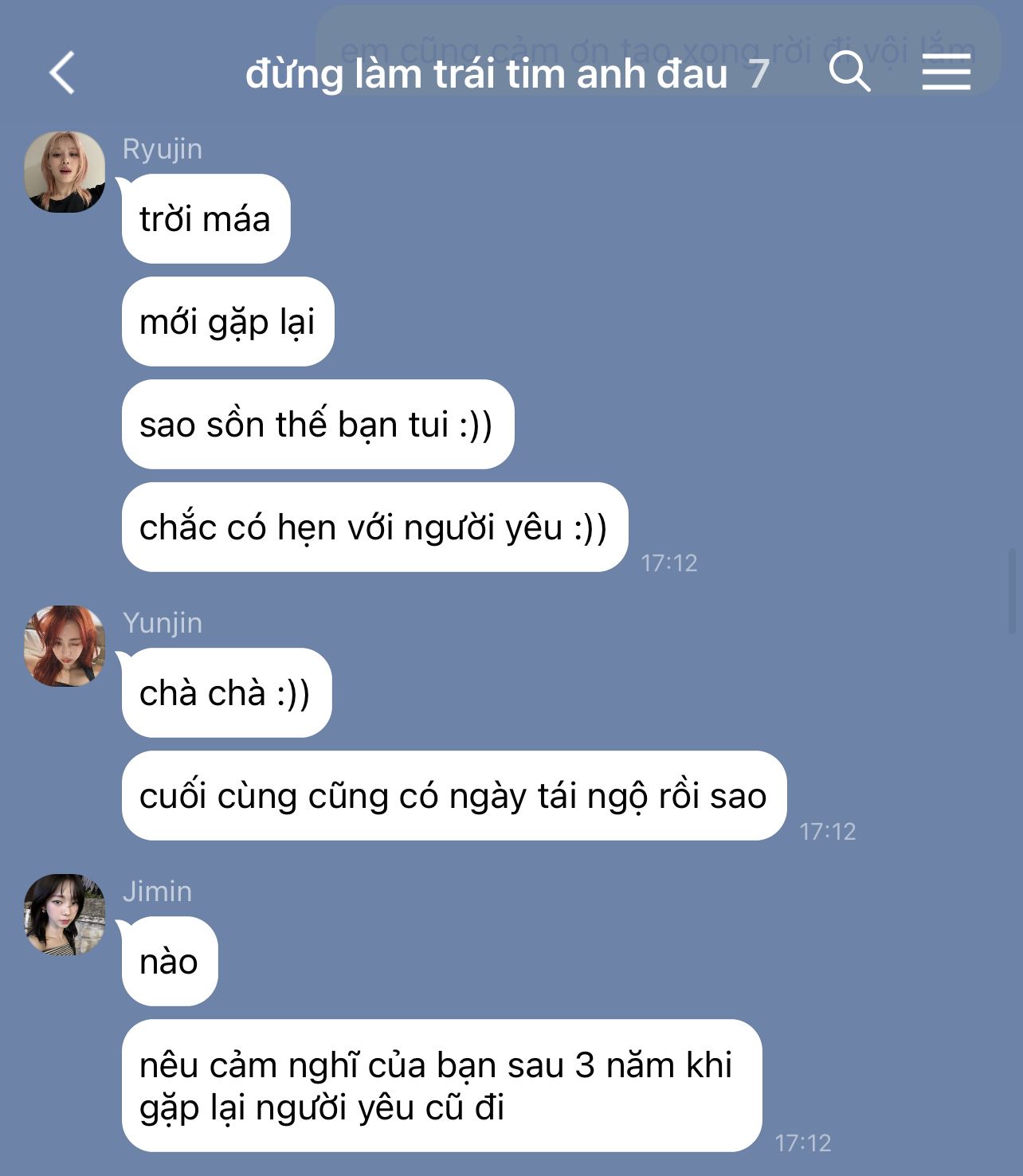Viewport: 1023px width, 1176px height.
Task: View Yunjin's profile from her avatar
Action: 65,646
